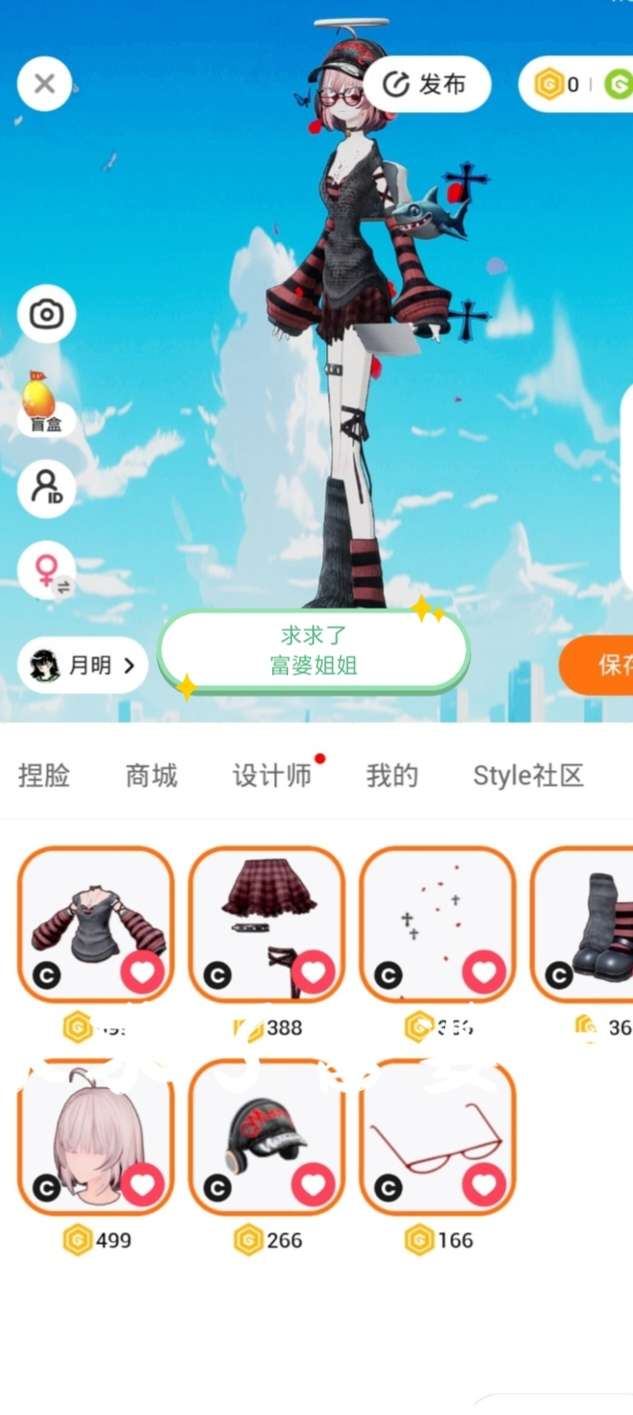This screenshot has height=1415, width=633.
Task: Favorite the pink hair item priced 499
Action: tap(143, 1184)
